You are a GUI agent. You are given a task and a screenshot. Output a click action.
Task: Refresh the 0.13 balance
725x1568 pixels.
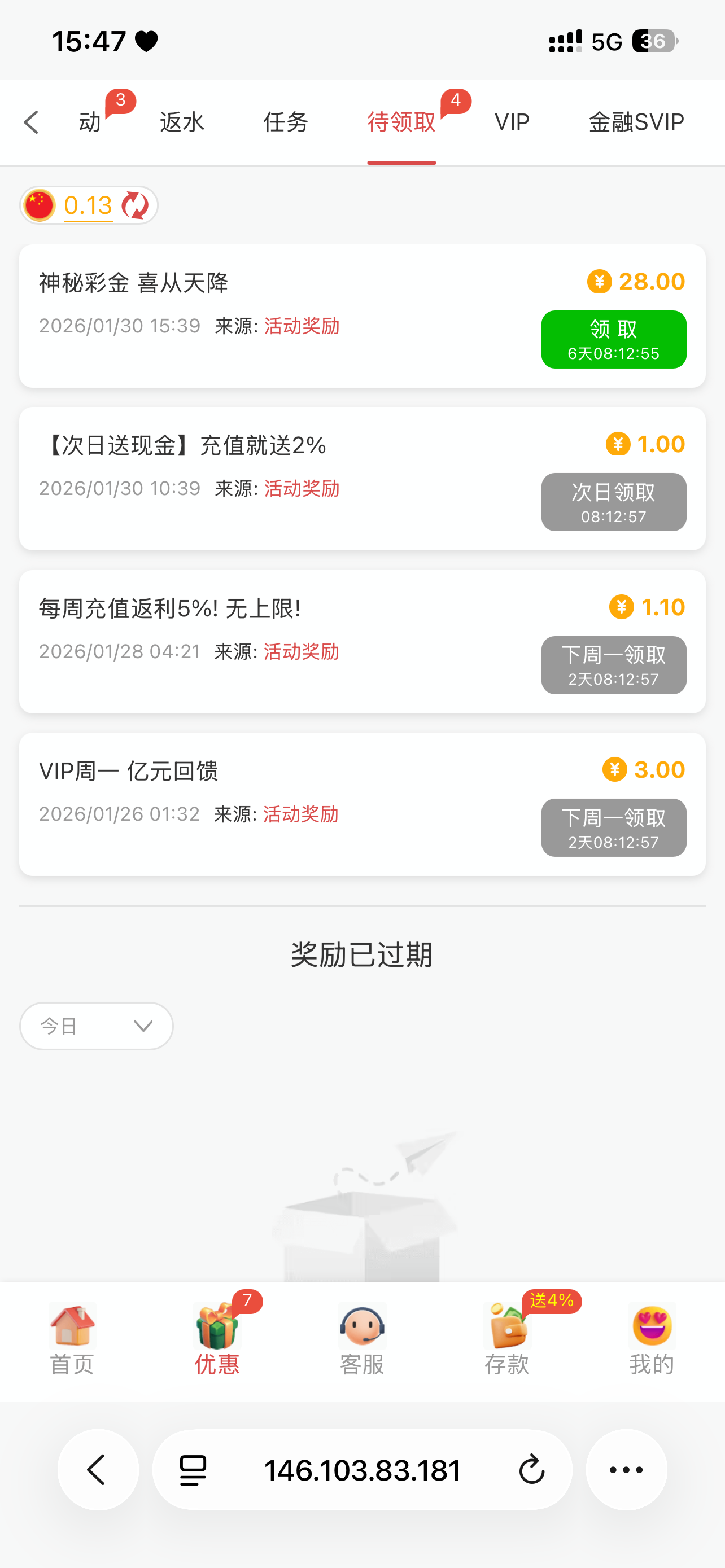click(134, 206)
